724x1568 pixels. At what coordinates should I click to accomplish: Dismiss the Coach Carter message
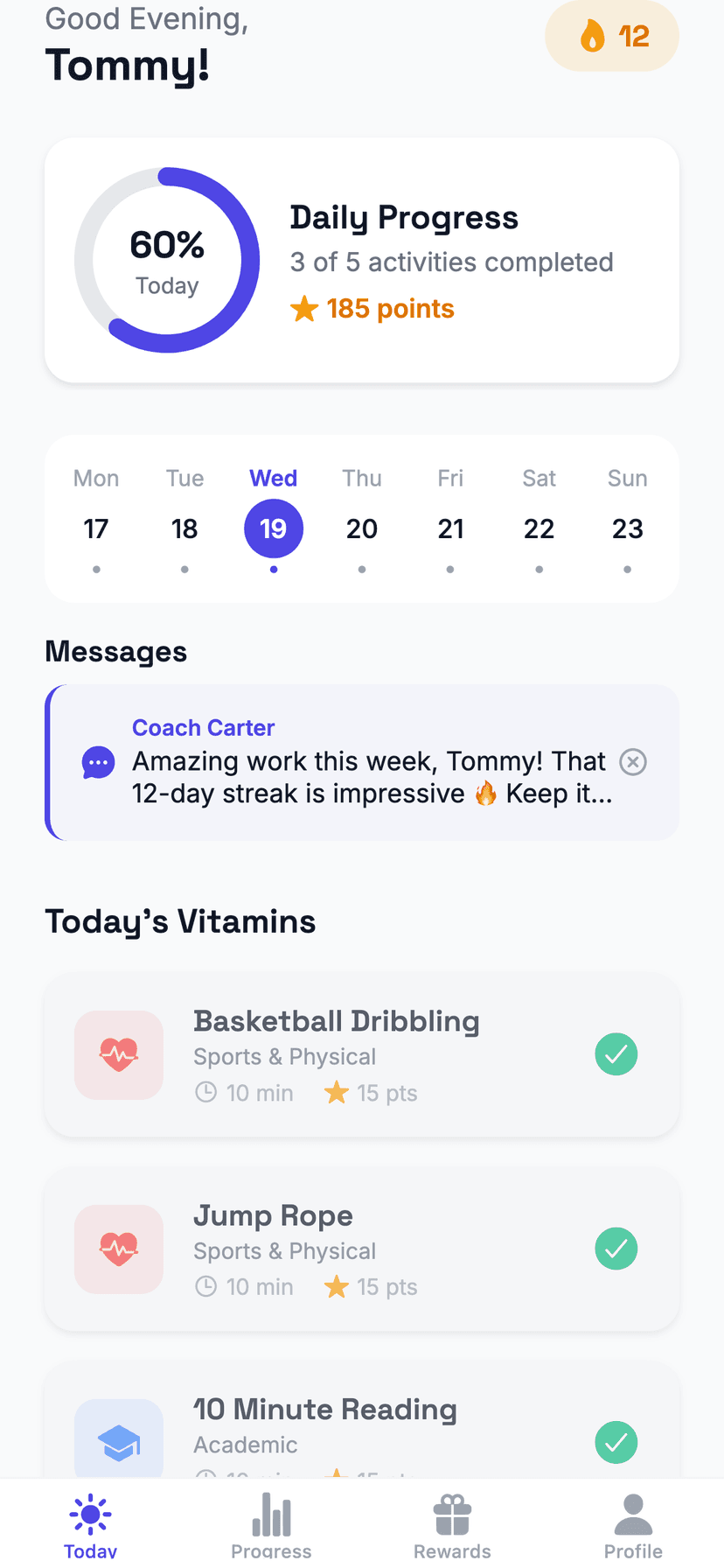coord(632,762)
